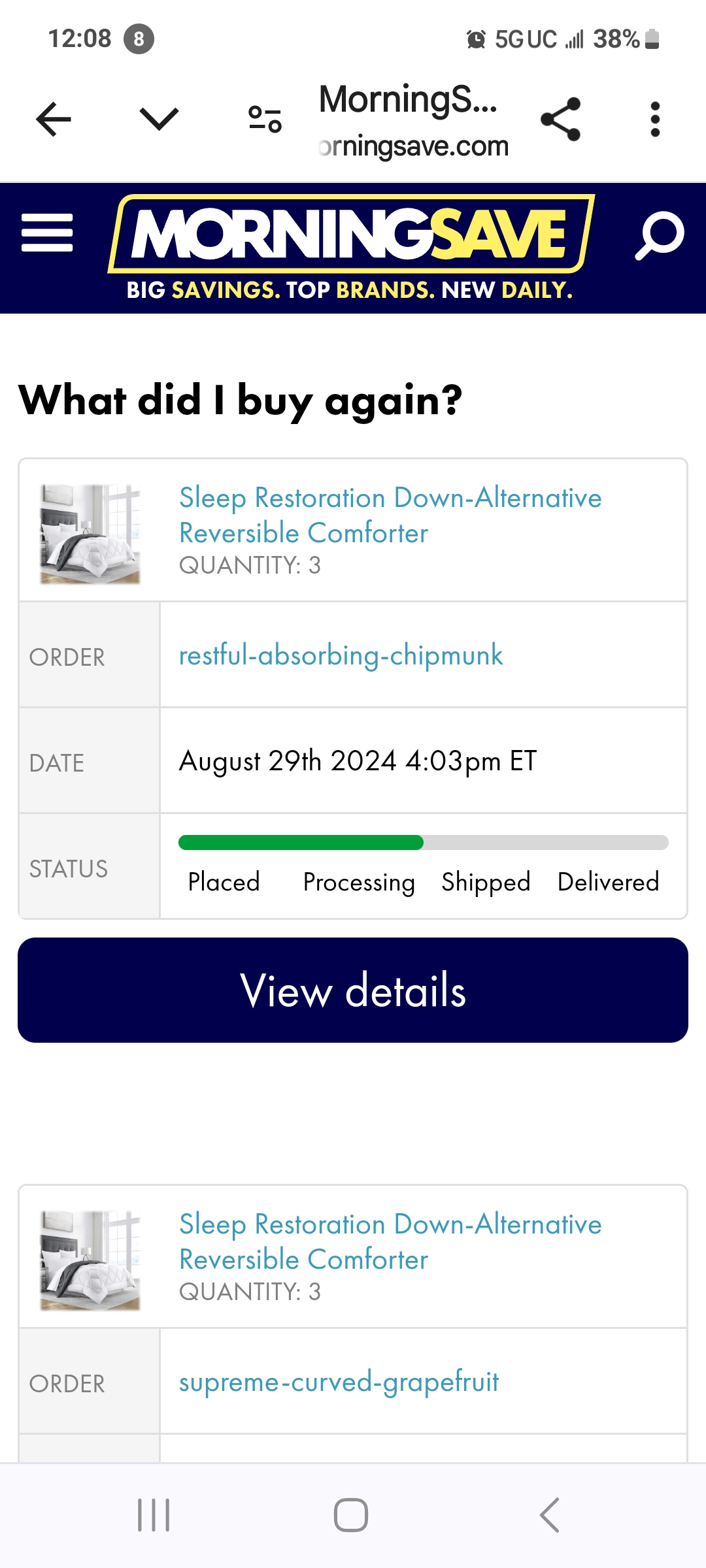The image size is (706, 1568).
Task: Share this page via the share icon
Action: tap(561, 119)
